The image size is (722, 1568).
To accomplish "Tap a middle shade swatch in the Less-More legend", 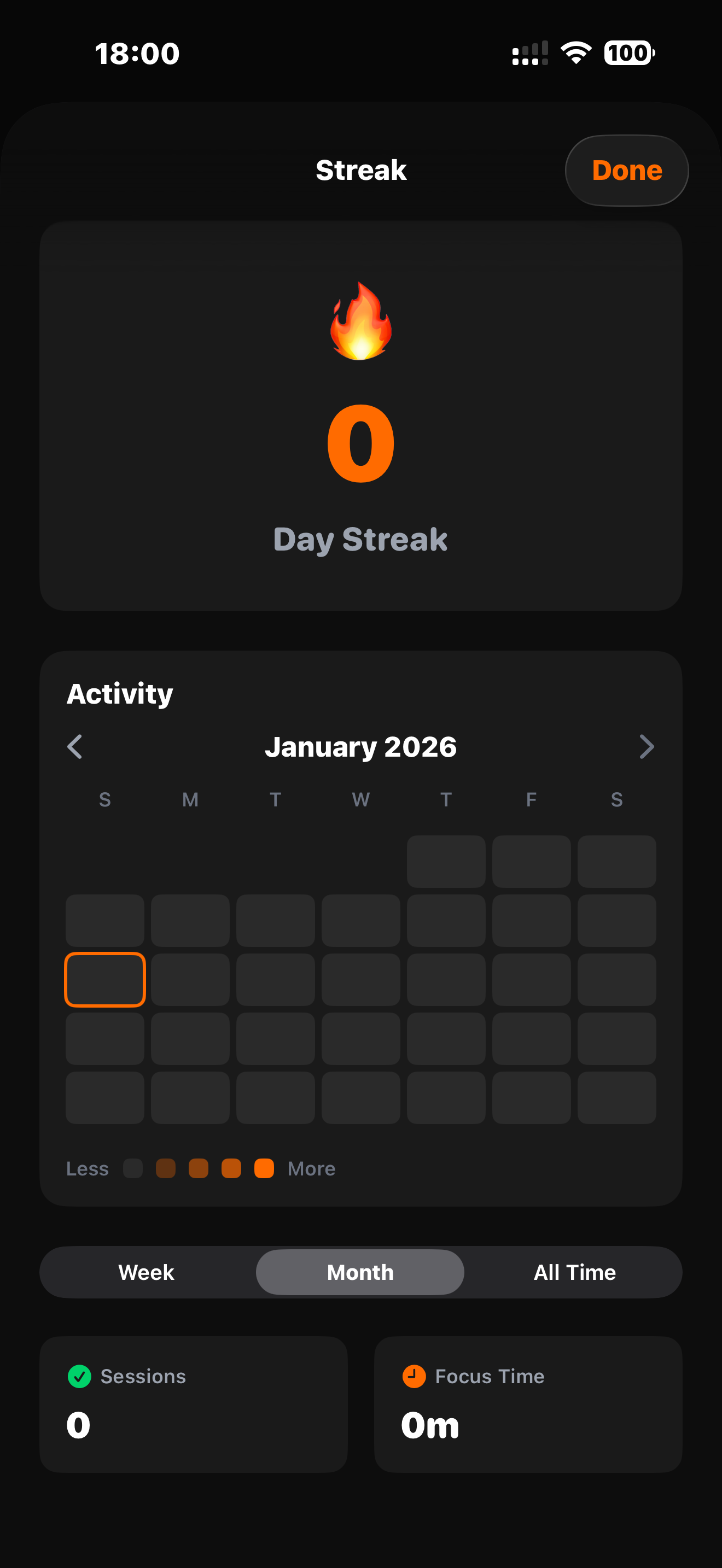I will [199, 1169].
